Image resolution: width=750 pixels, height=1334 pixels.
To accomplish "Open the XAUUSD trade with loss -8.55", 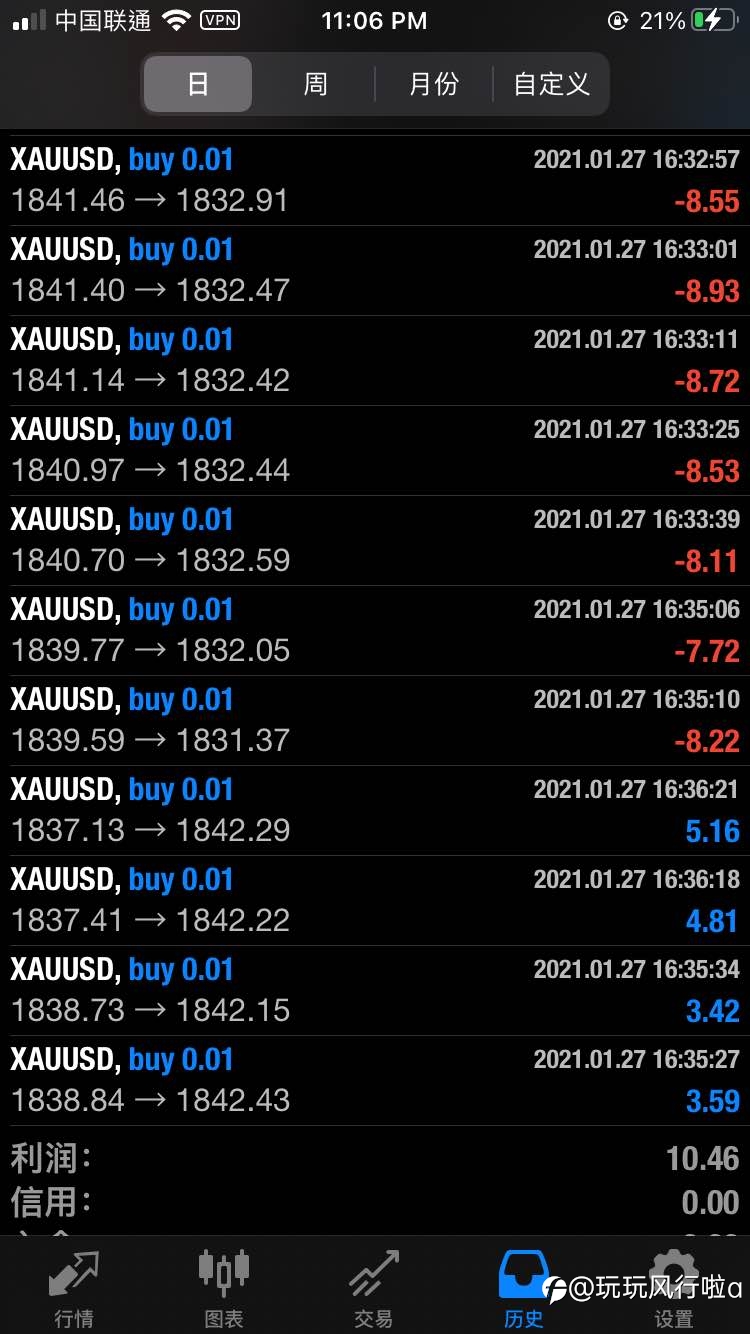I will point(375,180).
